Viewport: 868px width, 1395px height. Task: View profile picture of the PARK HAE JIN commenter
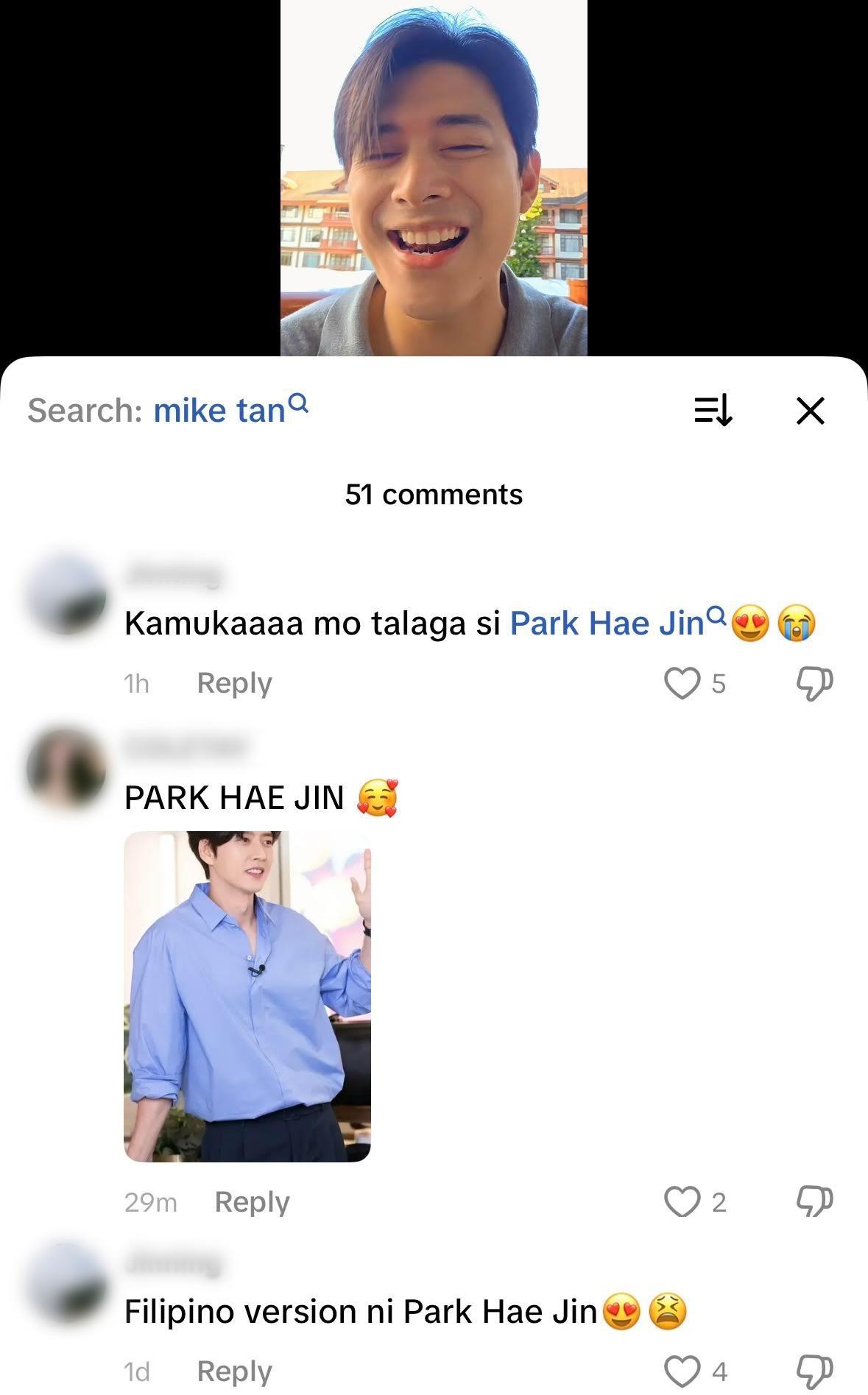point(66,768)
